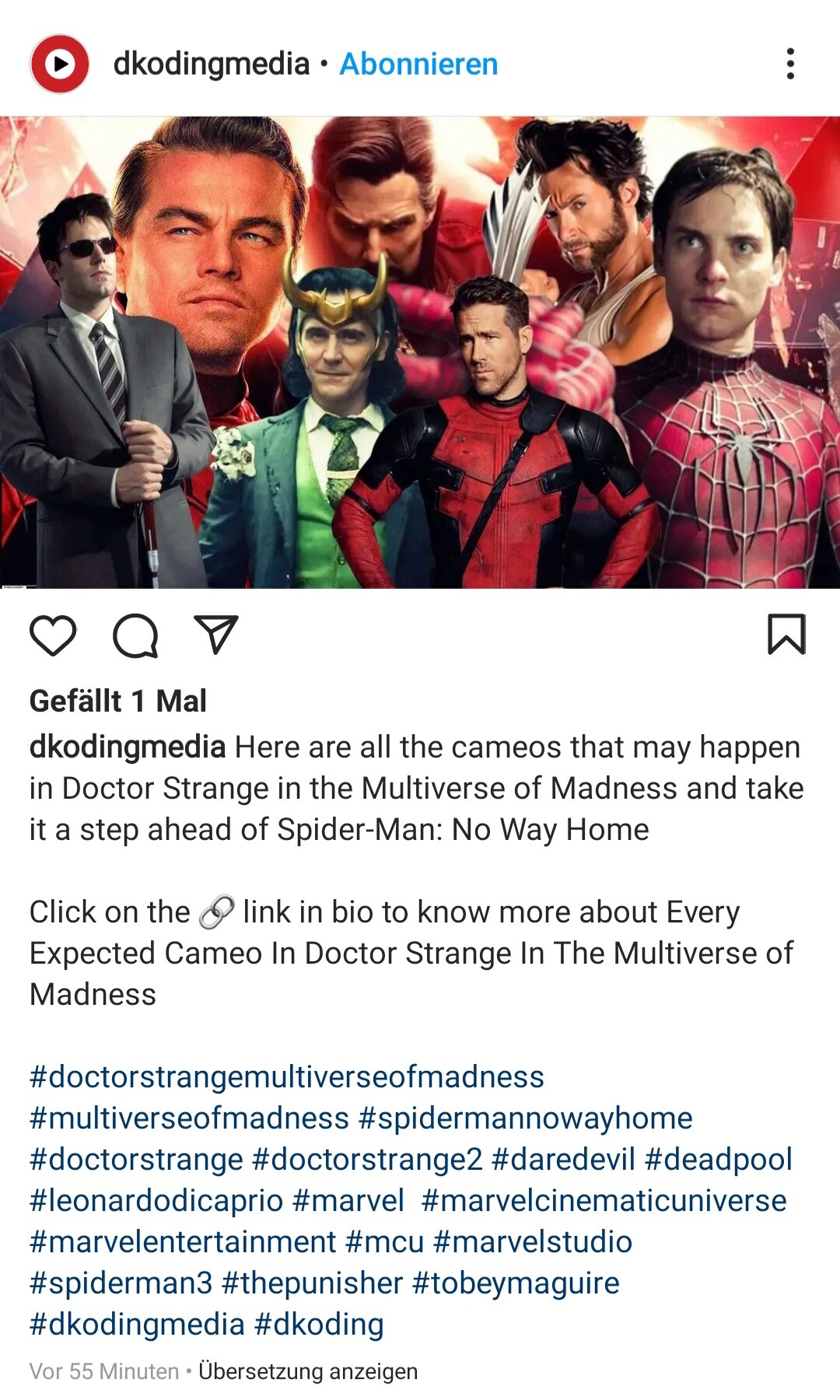The width and height of the screenshot is (840, 1400).
Task: Open hashtag #leonardodicaprio
Action: (156, 1201)
